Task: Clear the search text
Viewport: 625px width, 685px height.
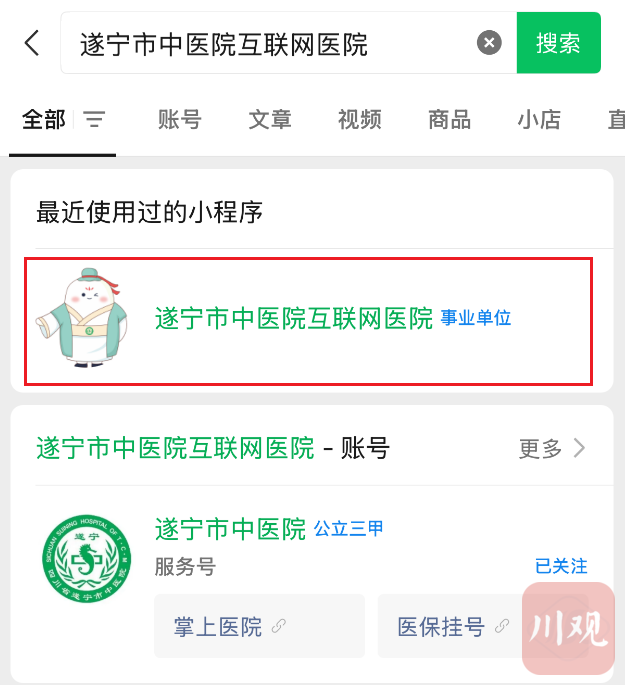Action: (x=488, y=43)
